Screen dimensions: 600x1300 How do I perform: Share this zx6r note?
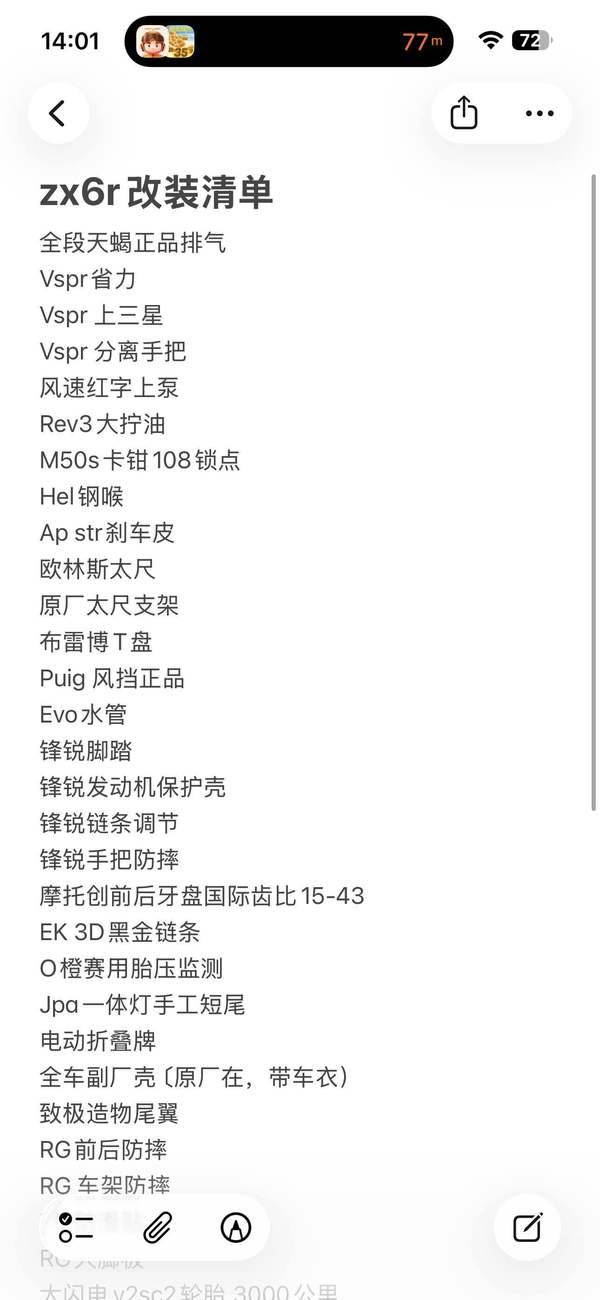pyautogui.click(x=464, y=113)
